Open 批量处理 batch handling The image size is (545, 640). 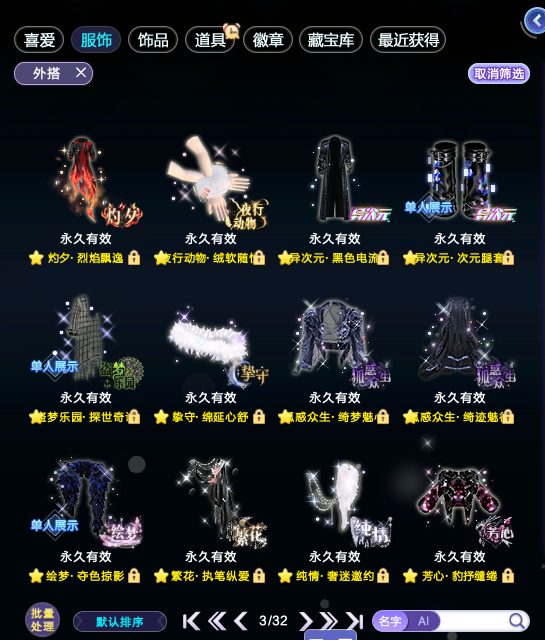click(x=42, y=620)
